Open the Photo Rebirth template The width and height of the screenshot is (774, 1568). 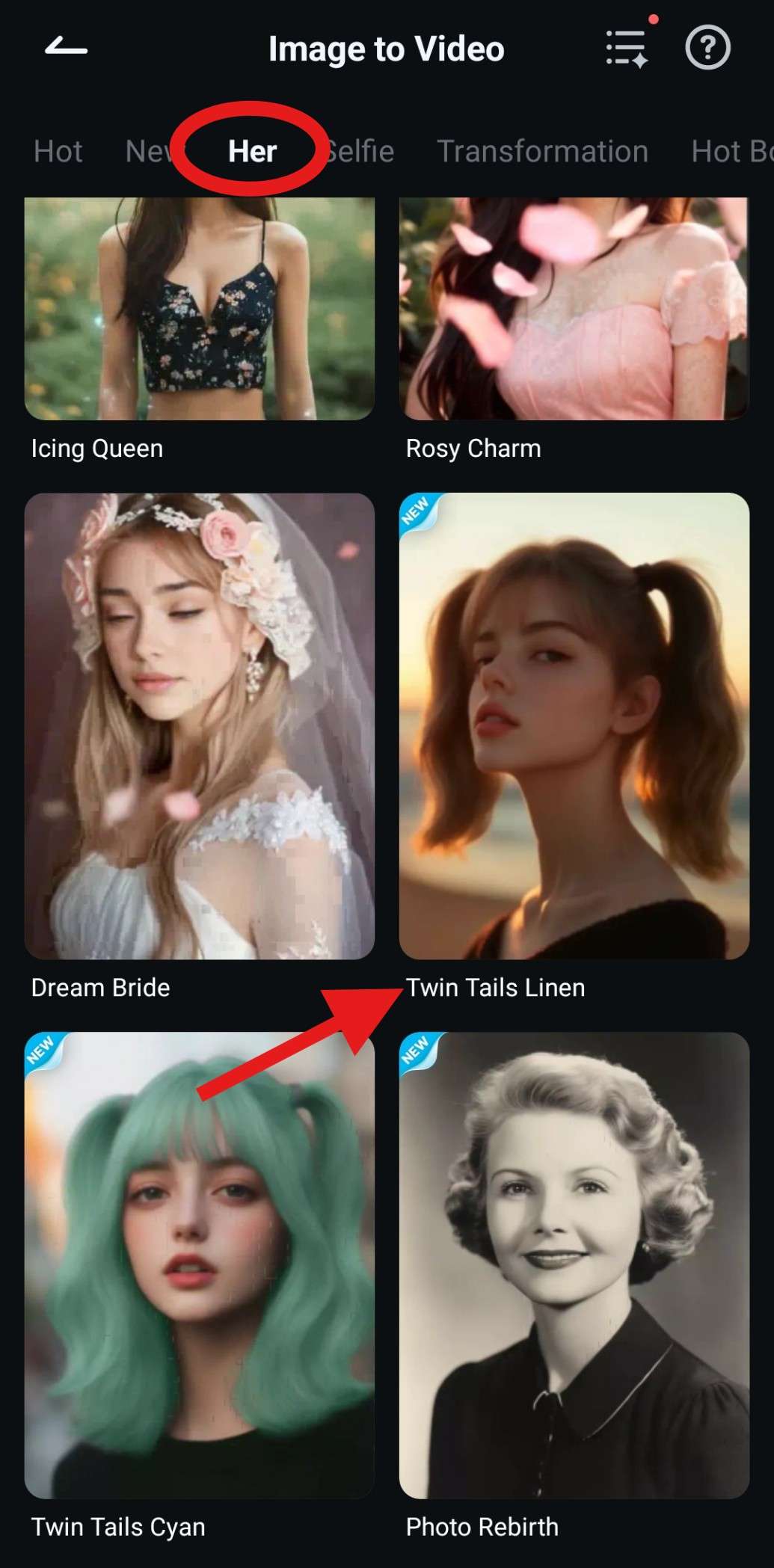click(x=574, y=1264)
